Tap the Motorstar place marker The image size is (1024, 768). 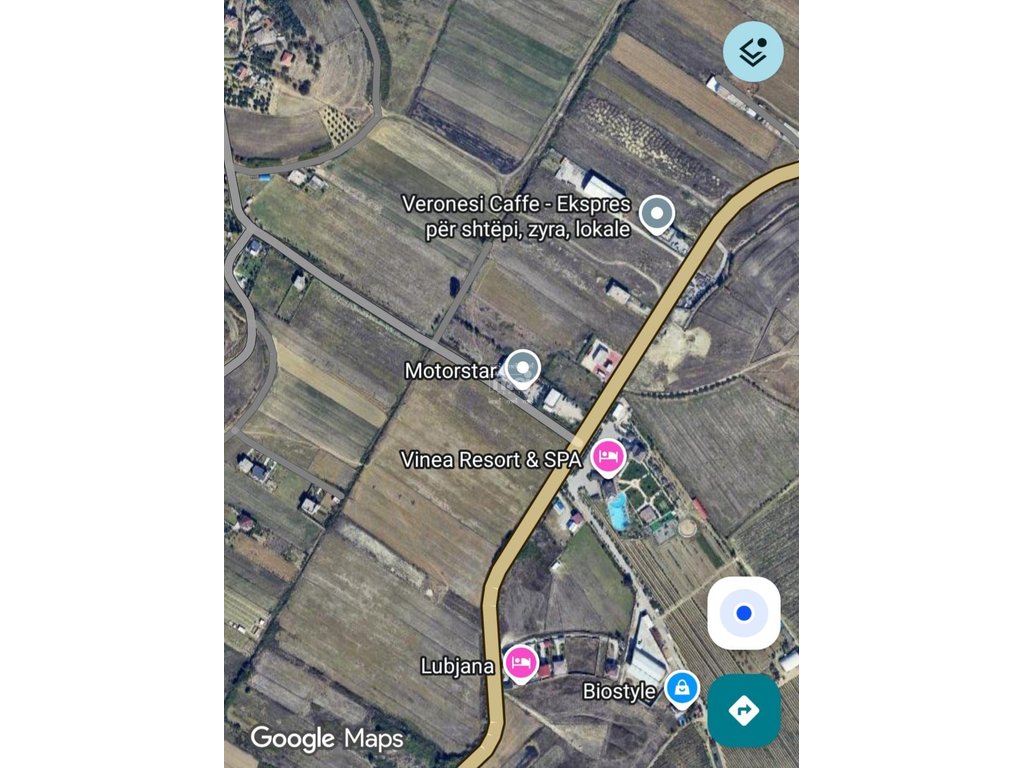click(522, 368)
